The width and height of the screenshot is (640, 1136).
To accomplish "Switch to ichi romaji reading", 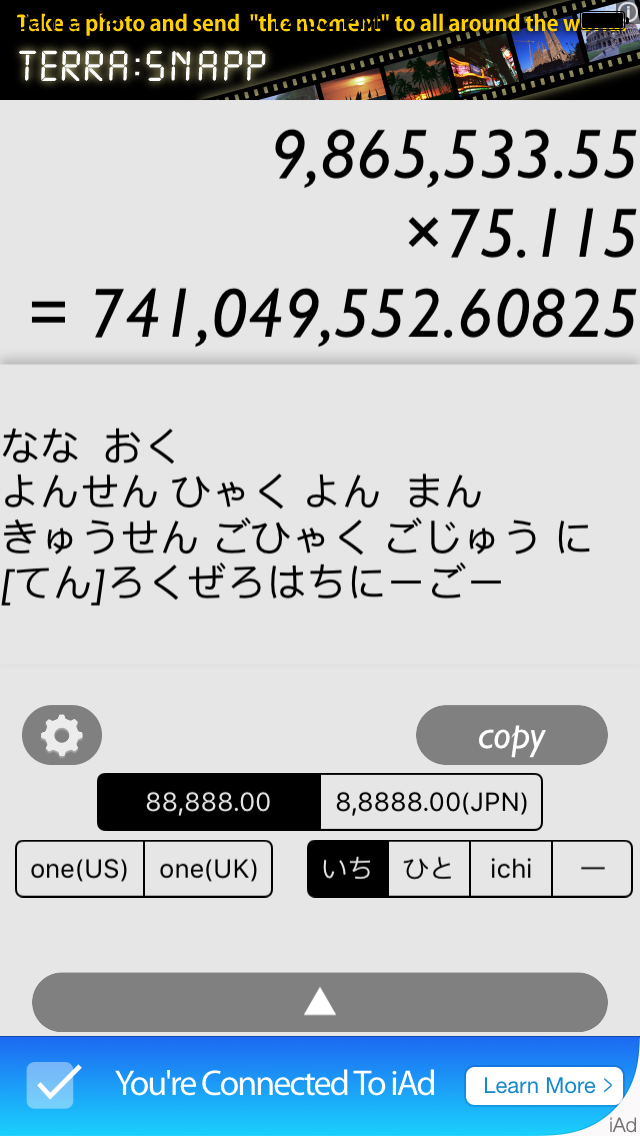I will 510,869.
